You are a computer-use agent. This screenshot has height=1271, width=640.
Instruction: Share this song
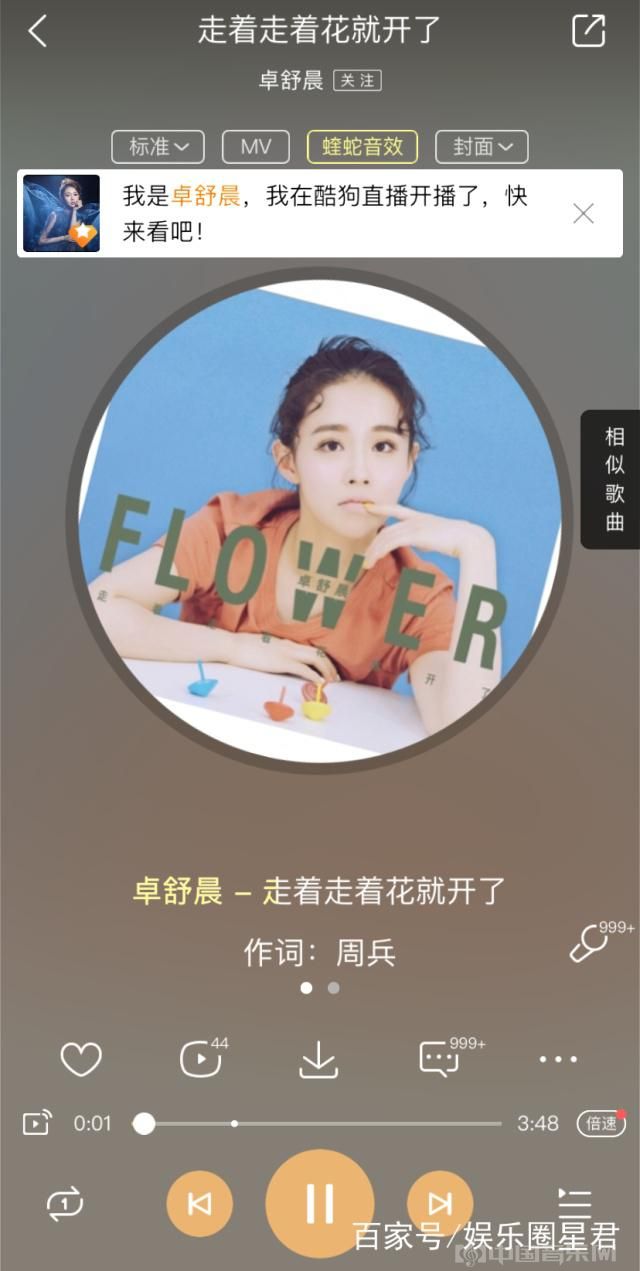(x=588, y=31)
